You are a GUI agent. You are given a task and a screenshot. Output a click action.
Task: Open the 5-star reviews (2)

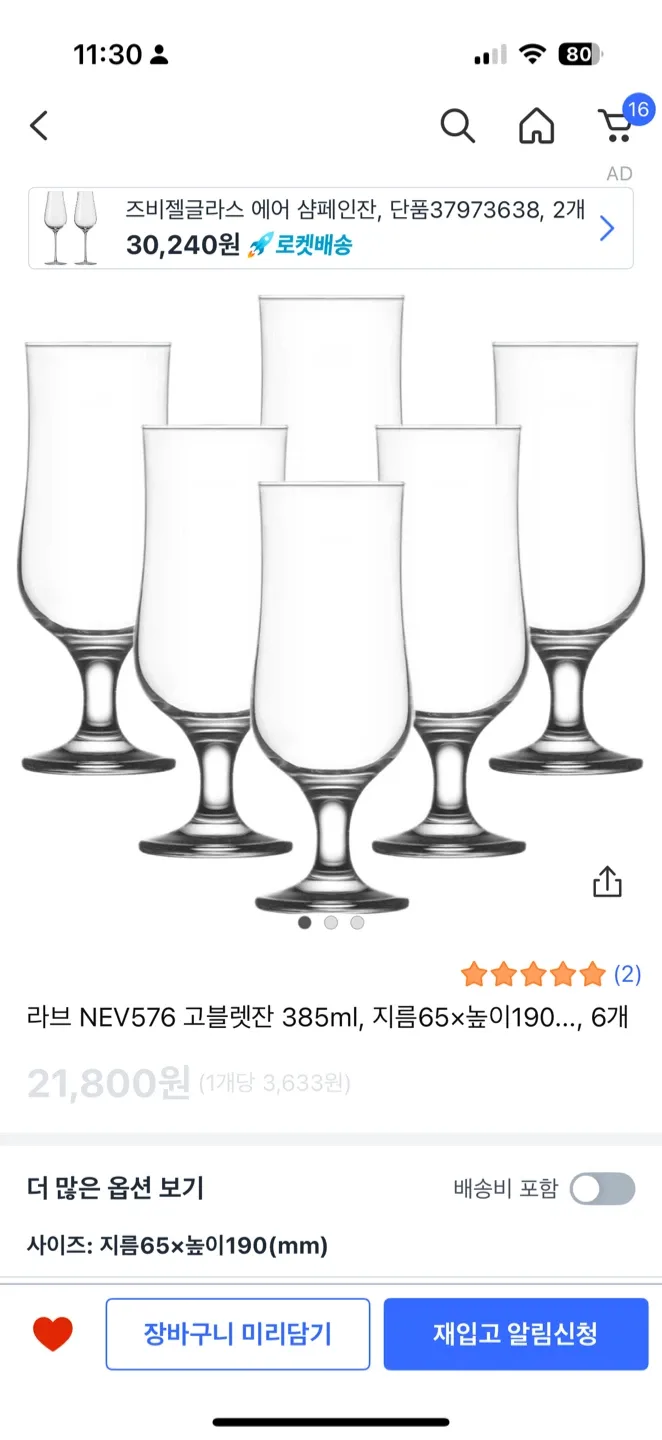(550, 974)
